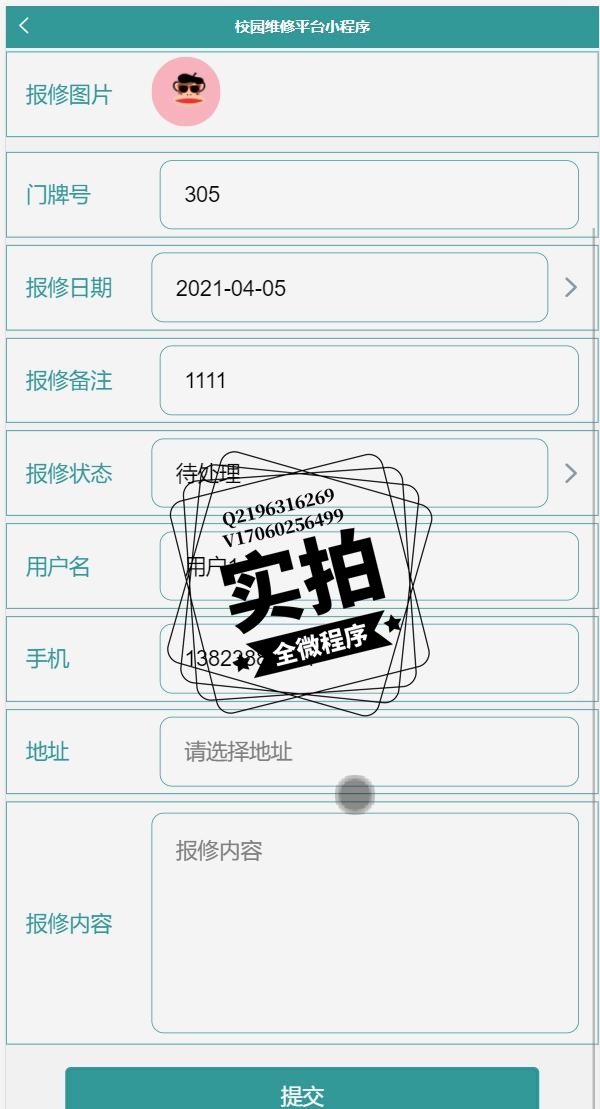Viewport: 600px width, 1109px height.
Task: Edit the repair remark field showing 1111
Action: 368,381
